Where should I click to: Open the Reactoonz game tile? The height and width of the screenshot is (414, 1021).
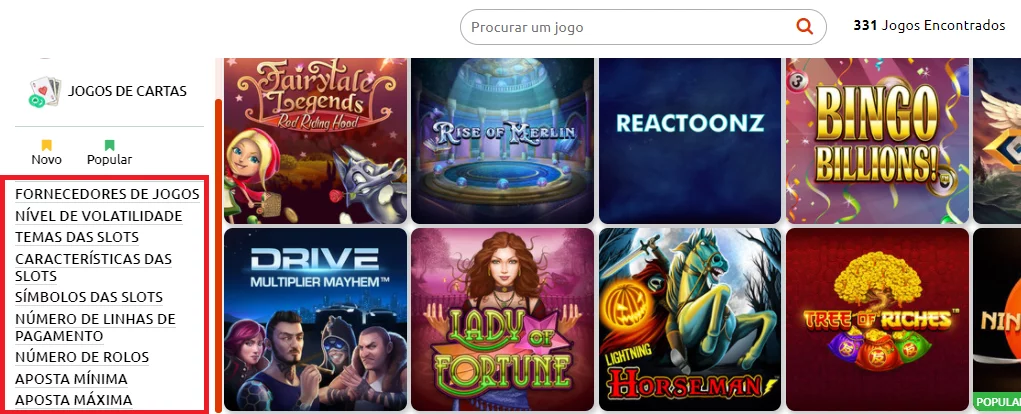[x=689, y=140]
